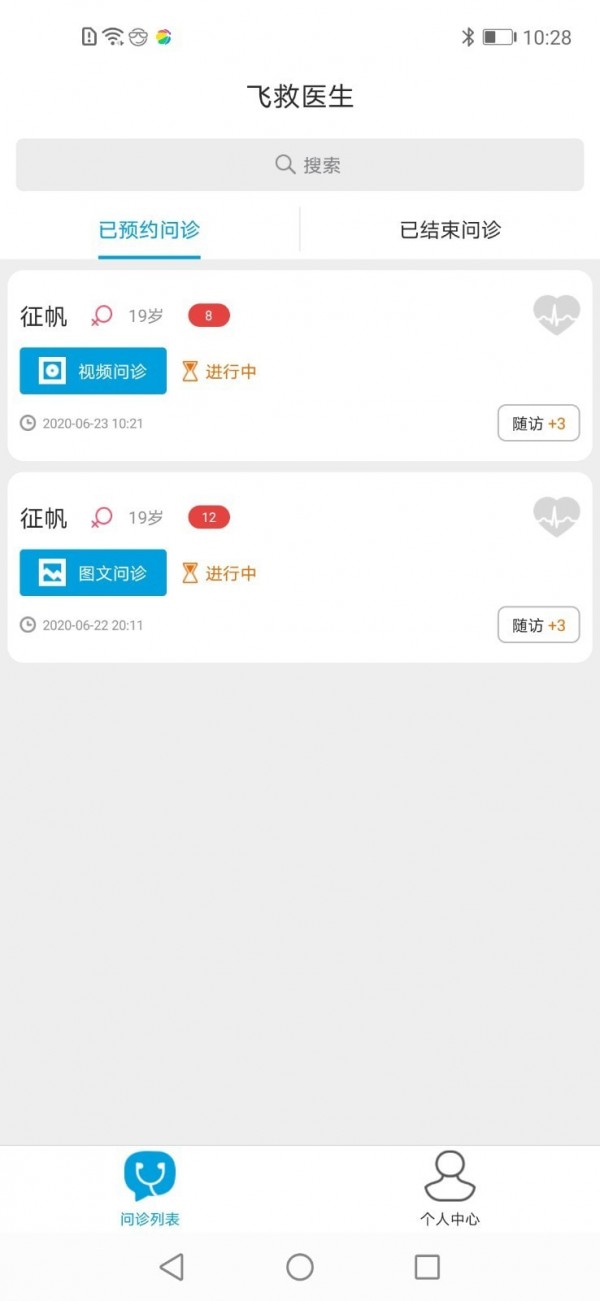600x1301 pixels.
Task: Tap 随访 +3 on the 2020-06-23 card
Action: 538,424
